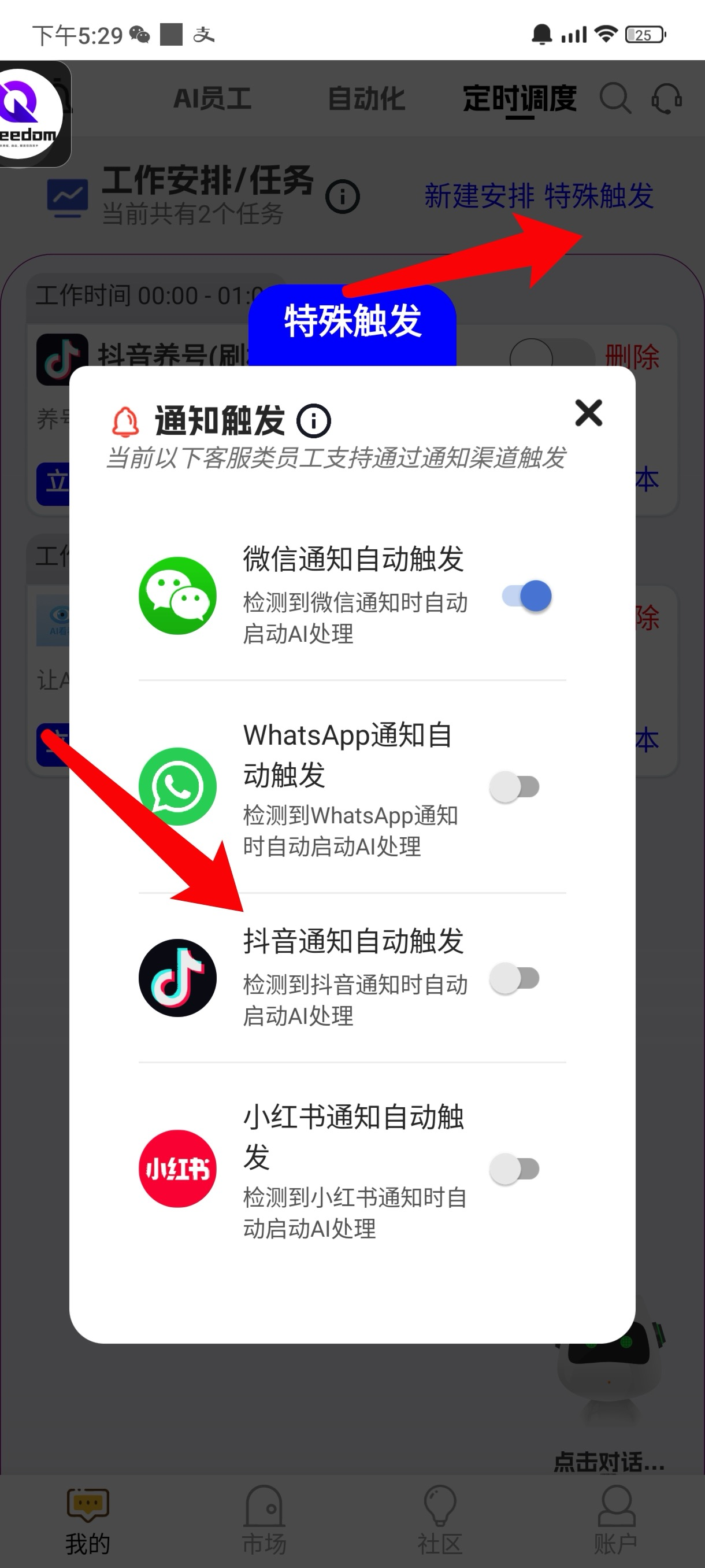Open the info icon beside 通知触发
This screenshot has width=705, height=1568.
tap(313, 420)
